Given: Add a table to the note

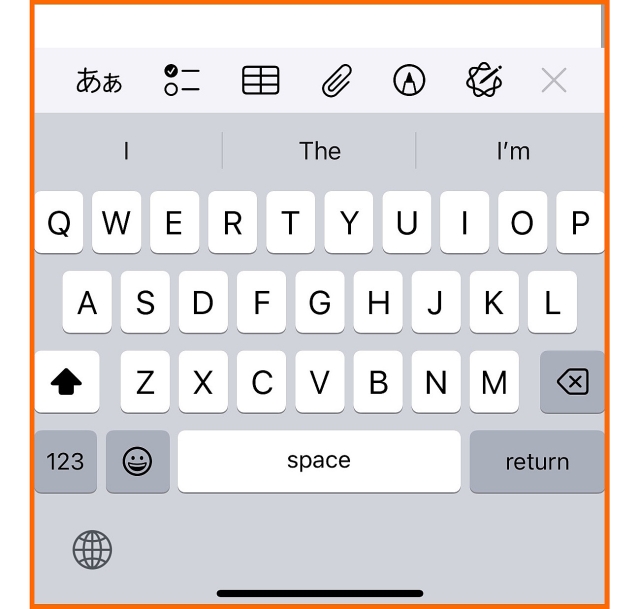Looking at the screenshot, I should click(x=261, y=80).
